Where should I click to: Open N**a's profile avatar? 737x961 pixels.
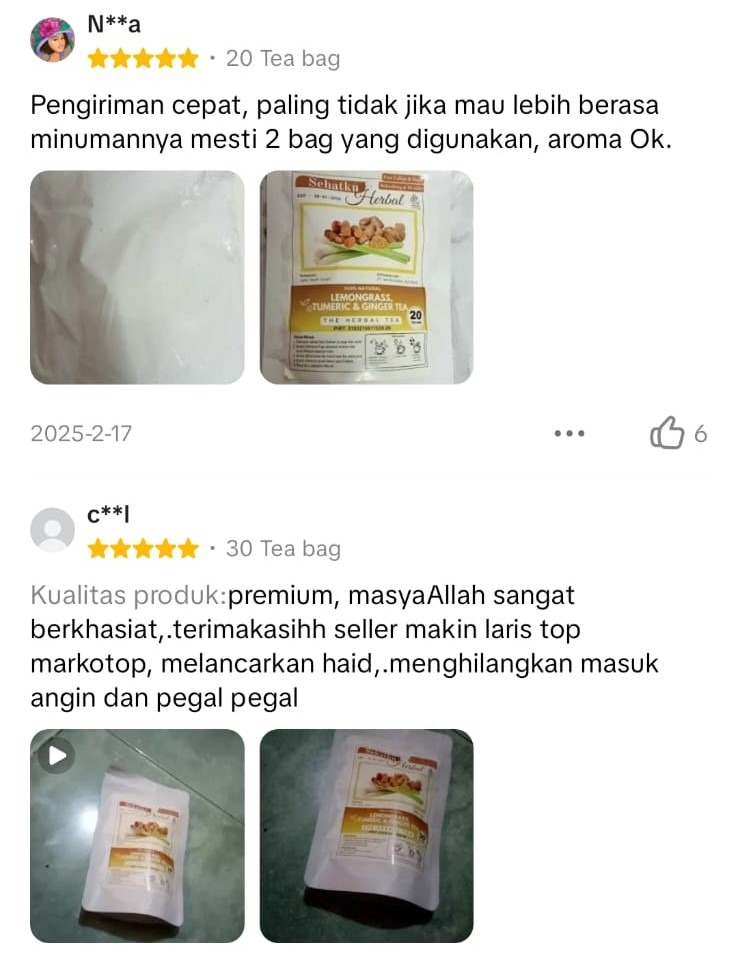52,40
